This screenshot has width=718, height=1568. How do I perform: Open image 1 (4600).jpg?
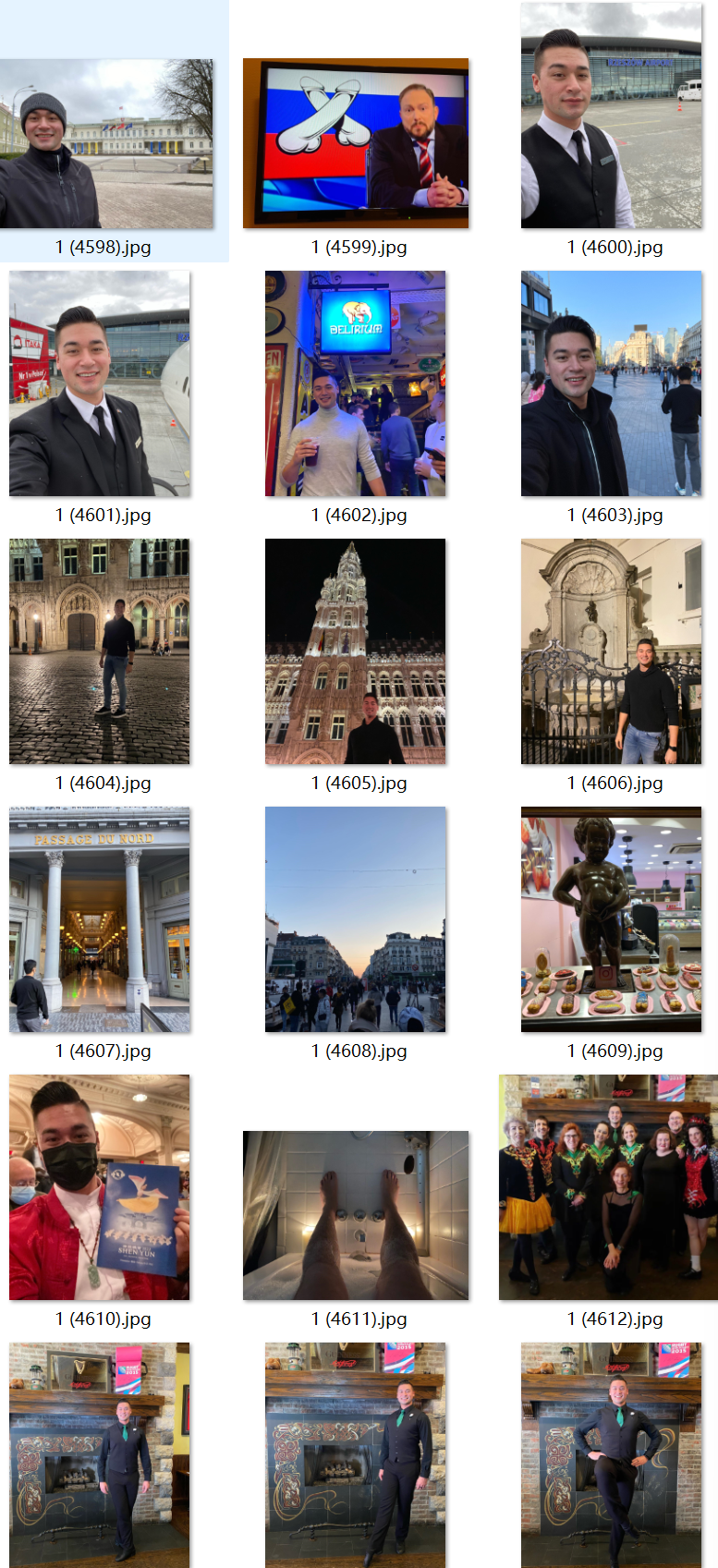click(611, 115)
